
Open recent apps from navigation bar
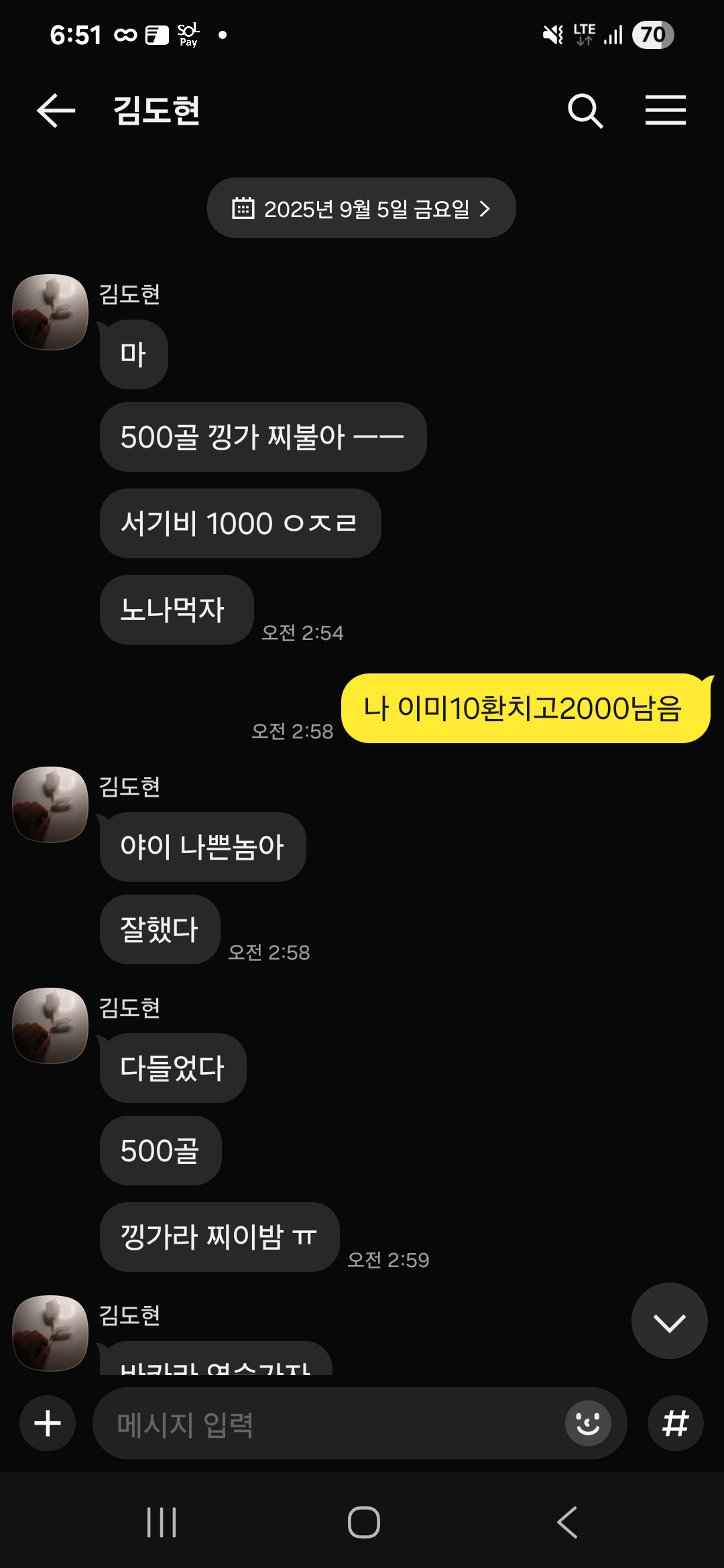click(x=162, y=1522)
